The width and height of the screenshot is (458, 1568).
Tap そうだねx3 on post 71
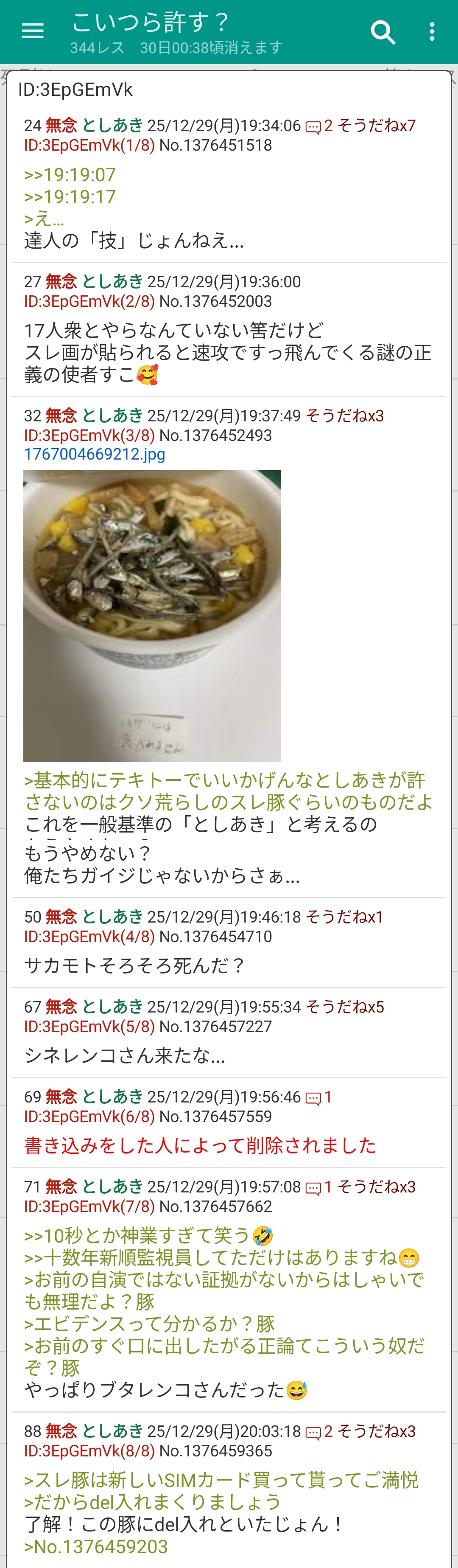pyautogui.click(x=377, y=1187)
